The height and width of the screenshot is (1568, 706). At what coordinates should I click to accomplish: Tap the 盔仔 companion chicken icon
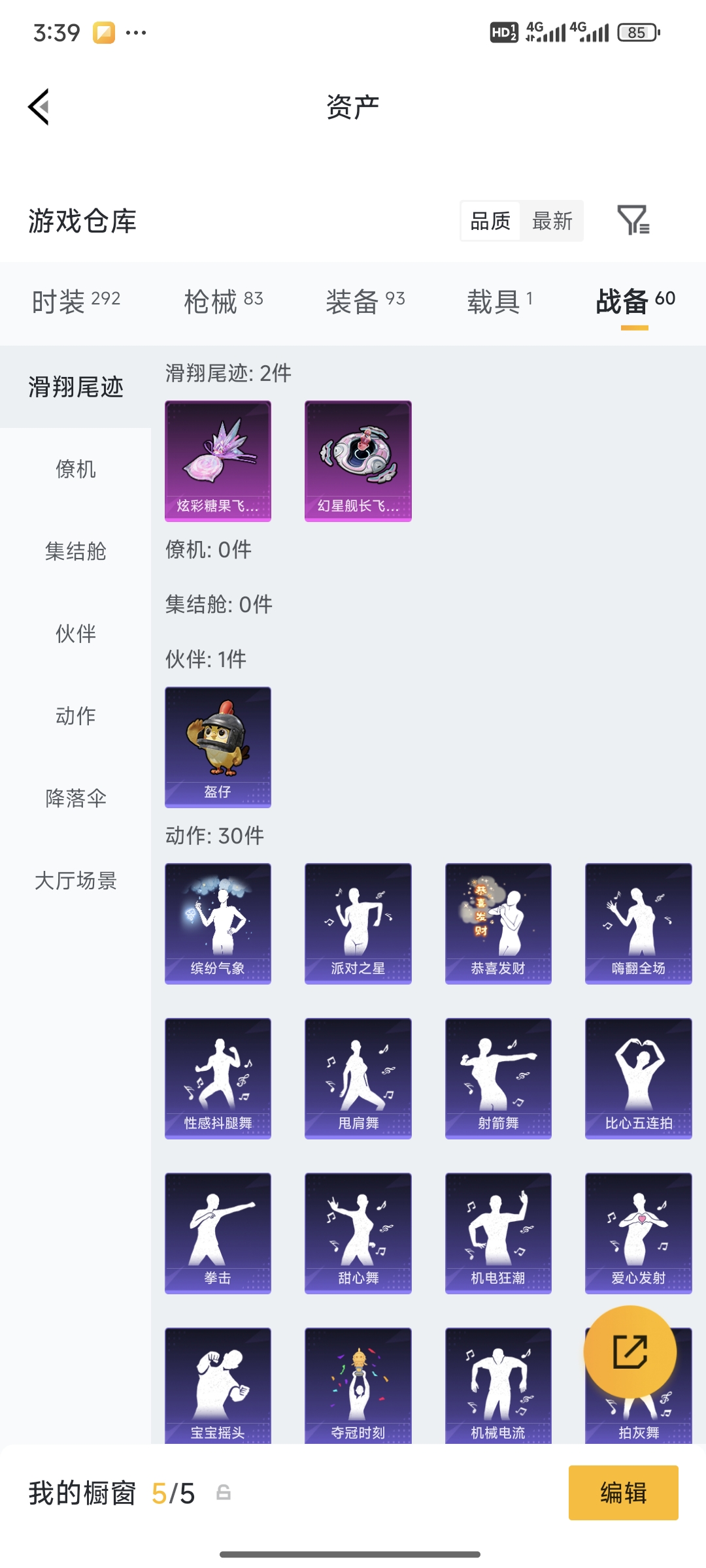(x=217, y=747)
